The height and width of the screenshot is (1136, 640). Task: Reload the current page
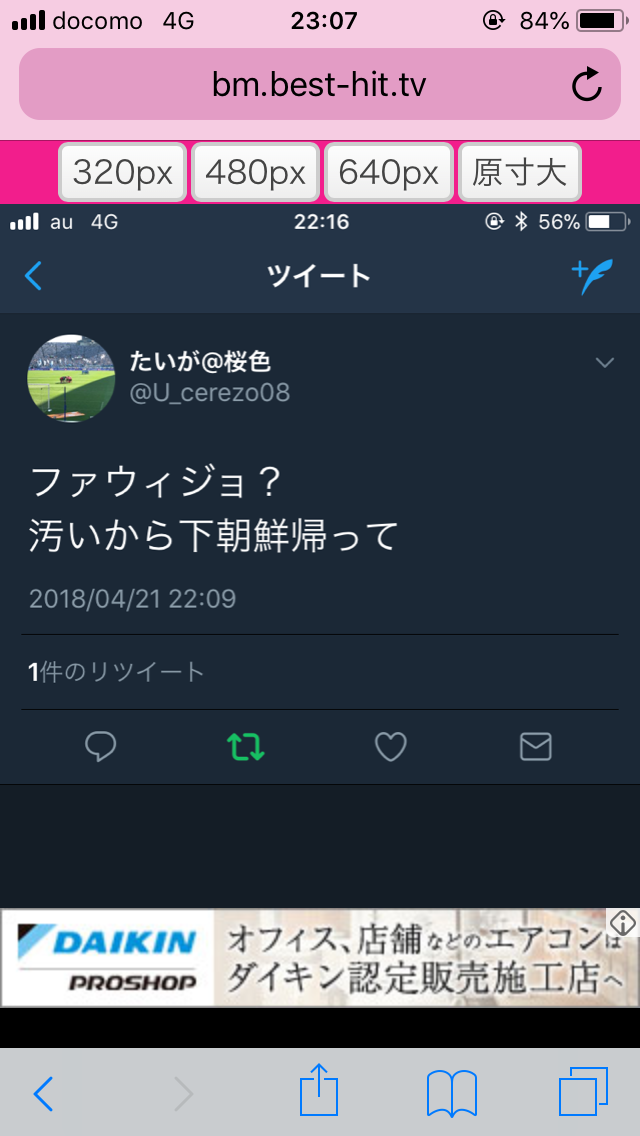[x=587, y=85]
